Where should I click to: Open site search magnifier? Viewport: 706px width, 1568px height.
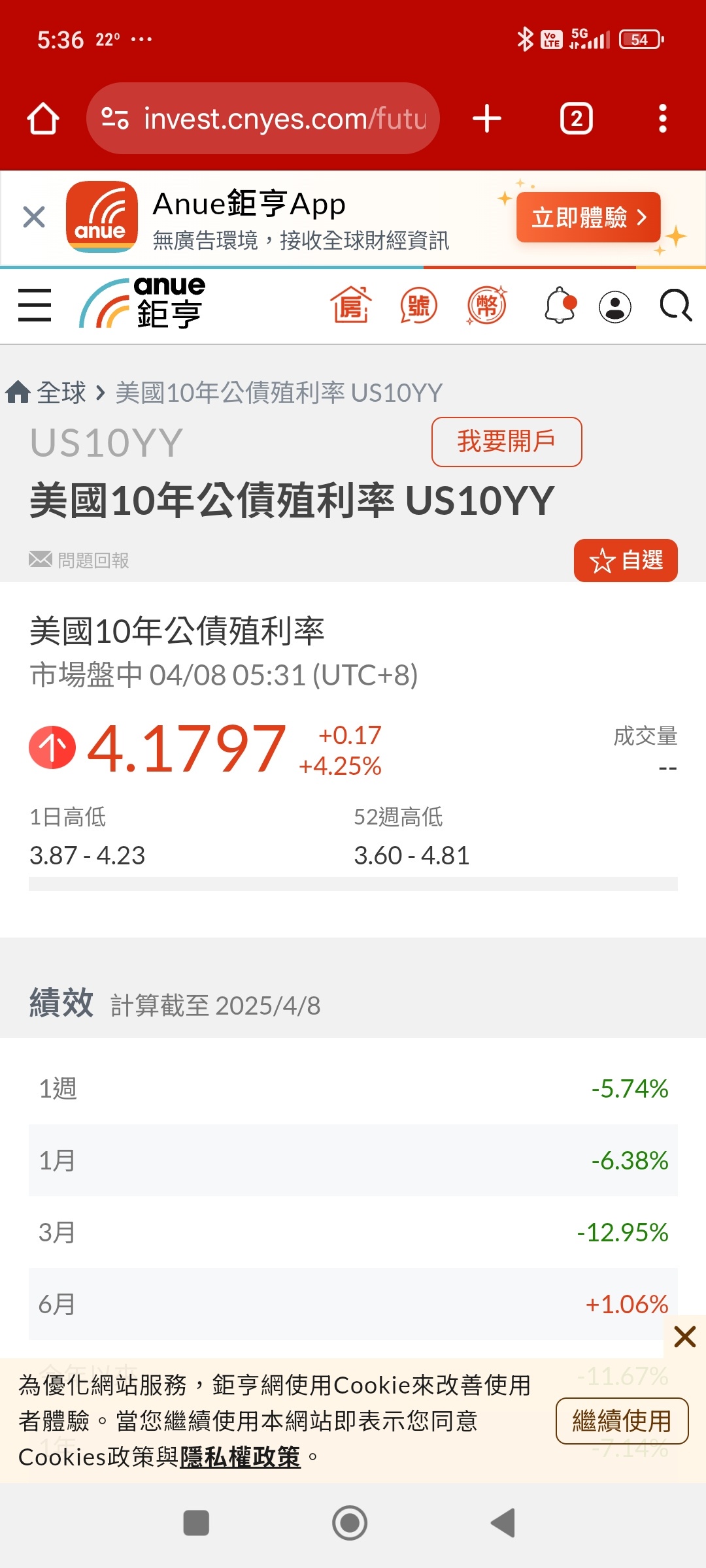click(676, 305)
